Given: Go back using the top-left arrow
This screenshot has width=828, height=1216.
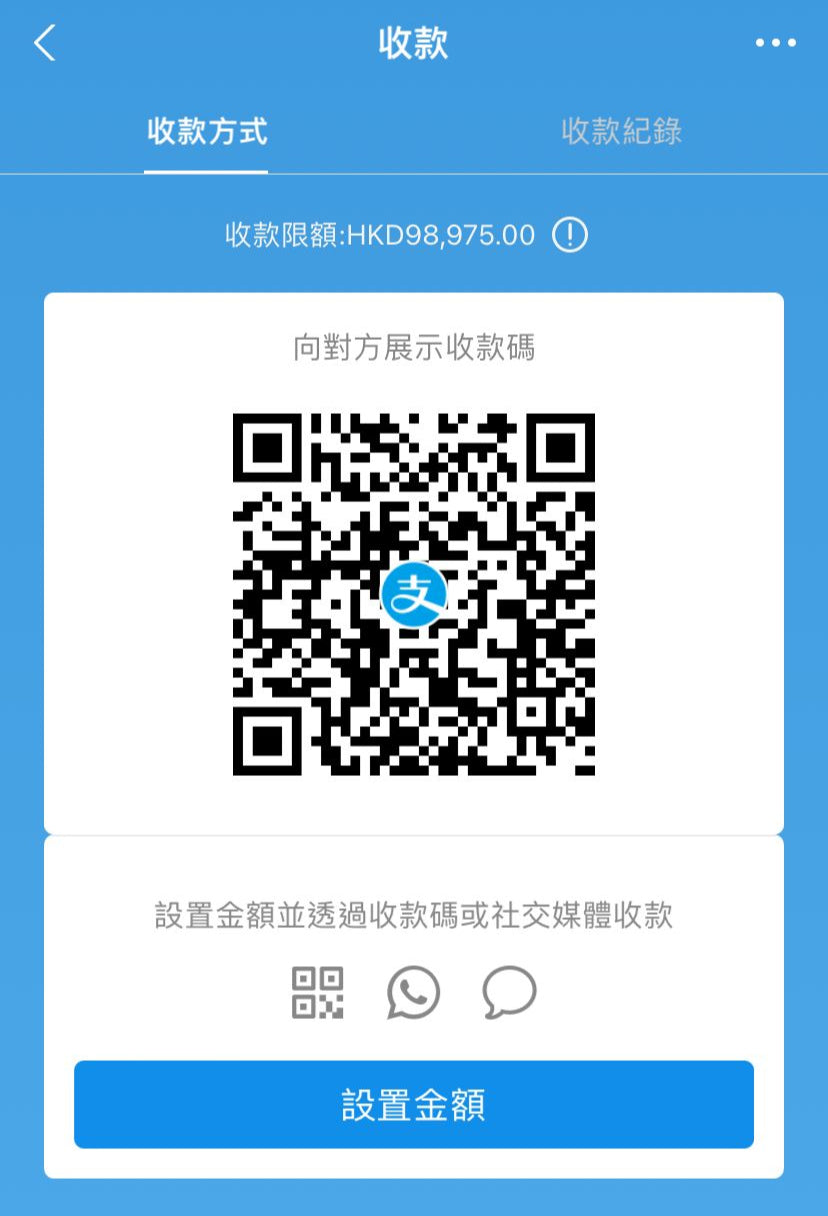Looking at the screenshot, I should click(x=45, y=44).
